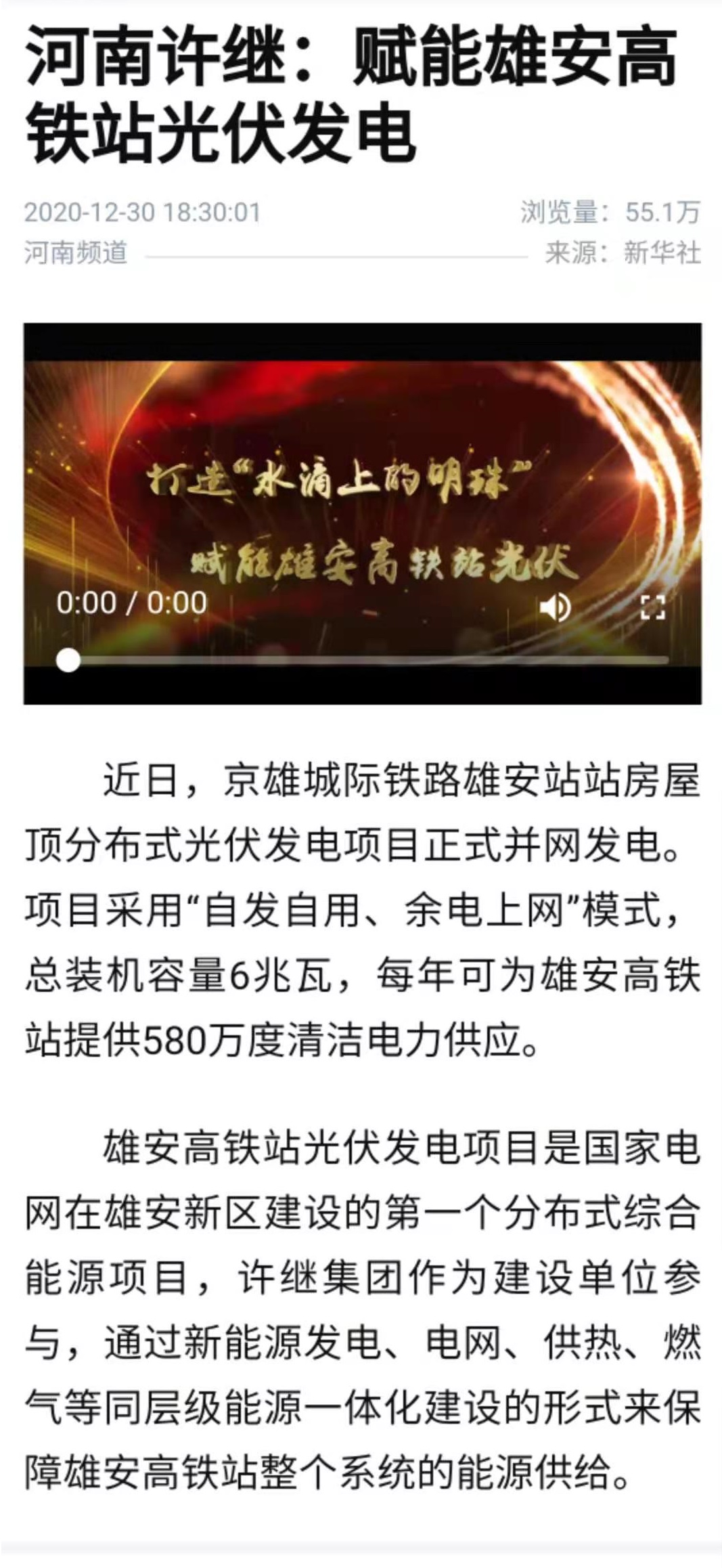The image size is (722, 1568).
Task: Mute the video sound
Action: (x=556, y=607)
